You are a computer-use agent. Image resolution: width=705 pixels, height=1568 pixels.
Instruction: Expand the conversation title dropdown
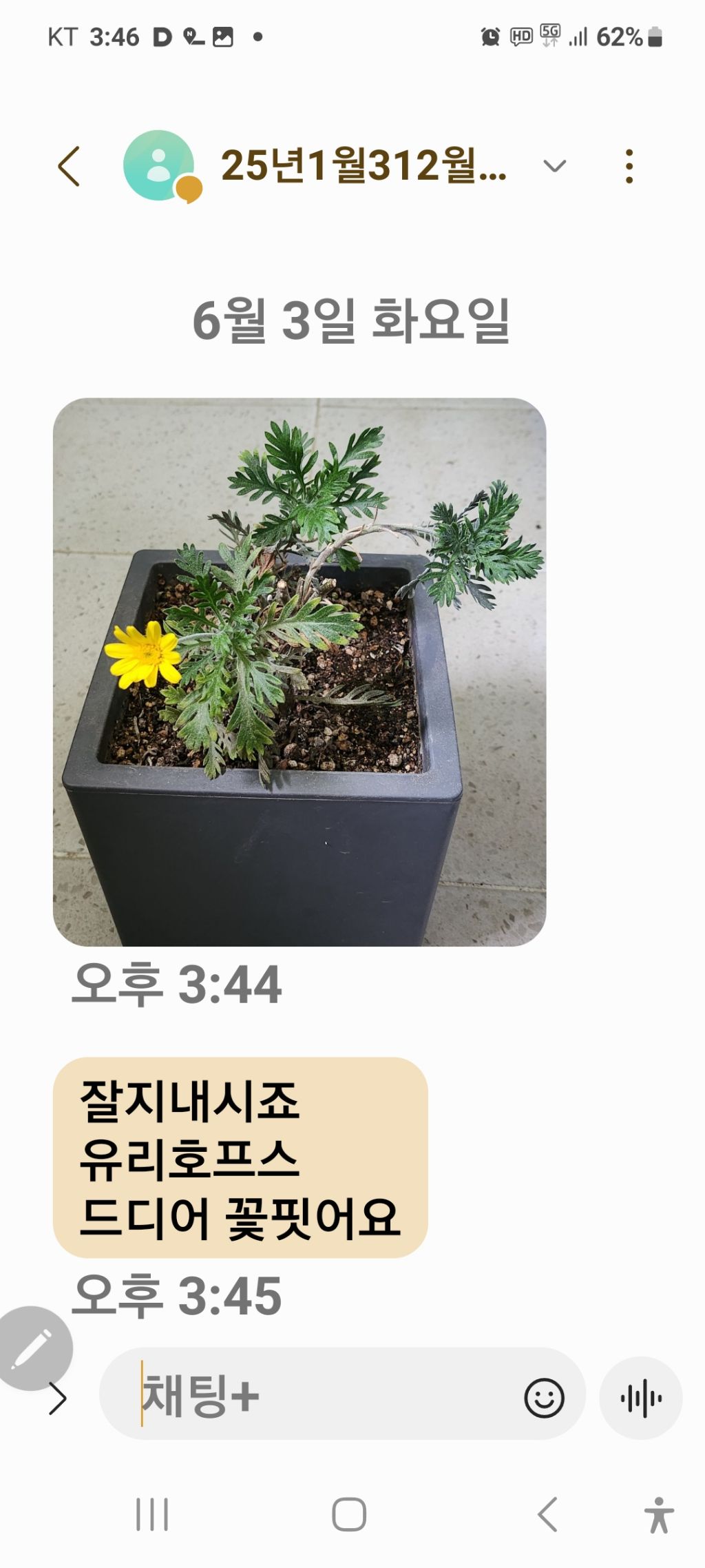tap(554, 166)
